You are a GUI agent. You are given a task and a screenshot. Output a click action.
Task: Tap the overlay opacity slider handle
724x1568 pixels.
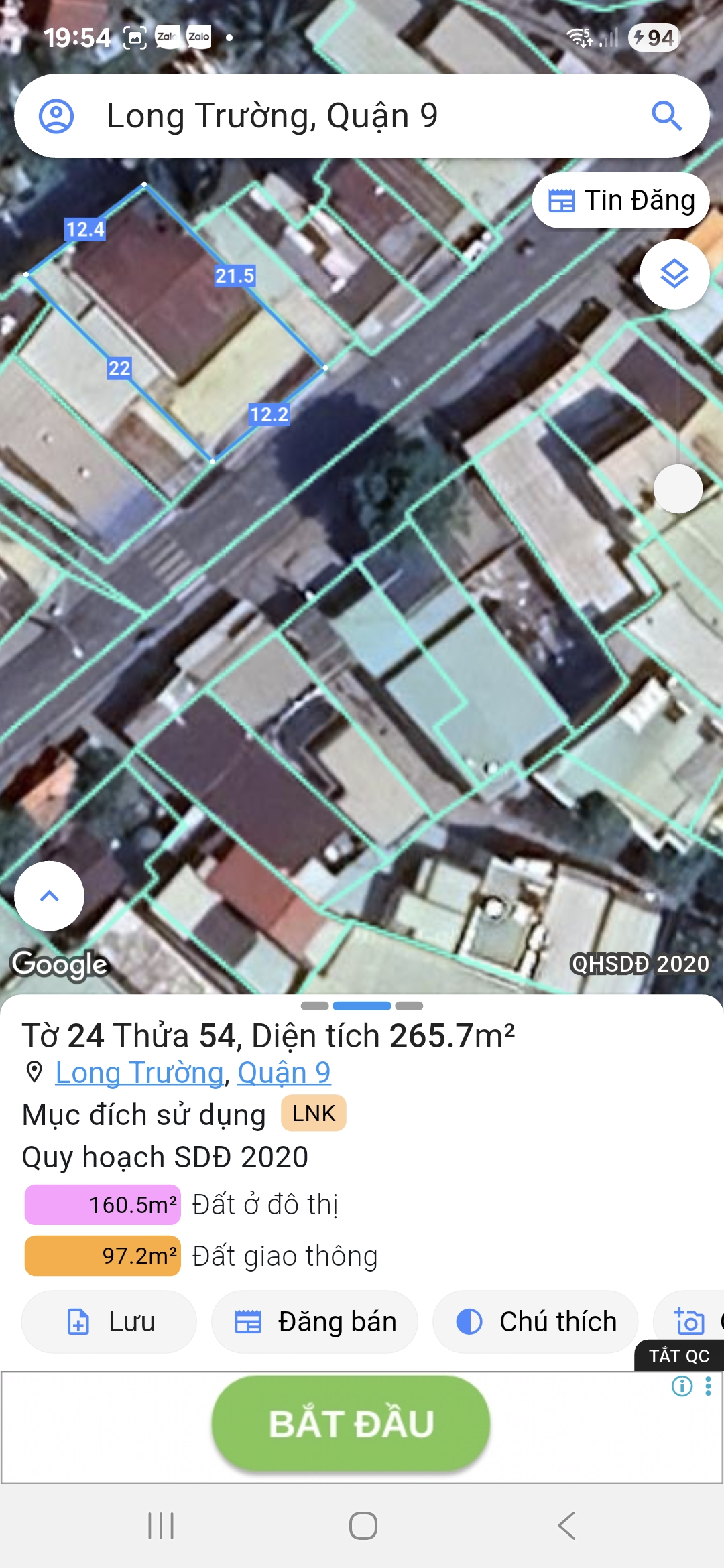[678, 488]
